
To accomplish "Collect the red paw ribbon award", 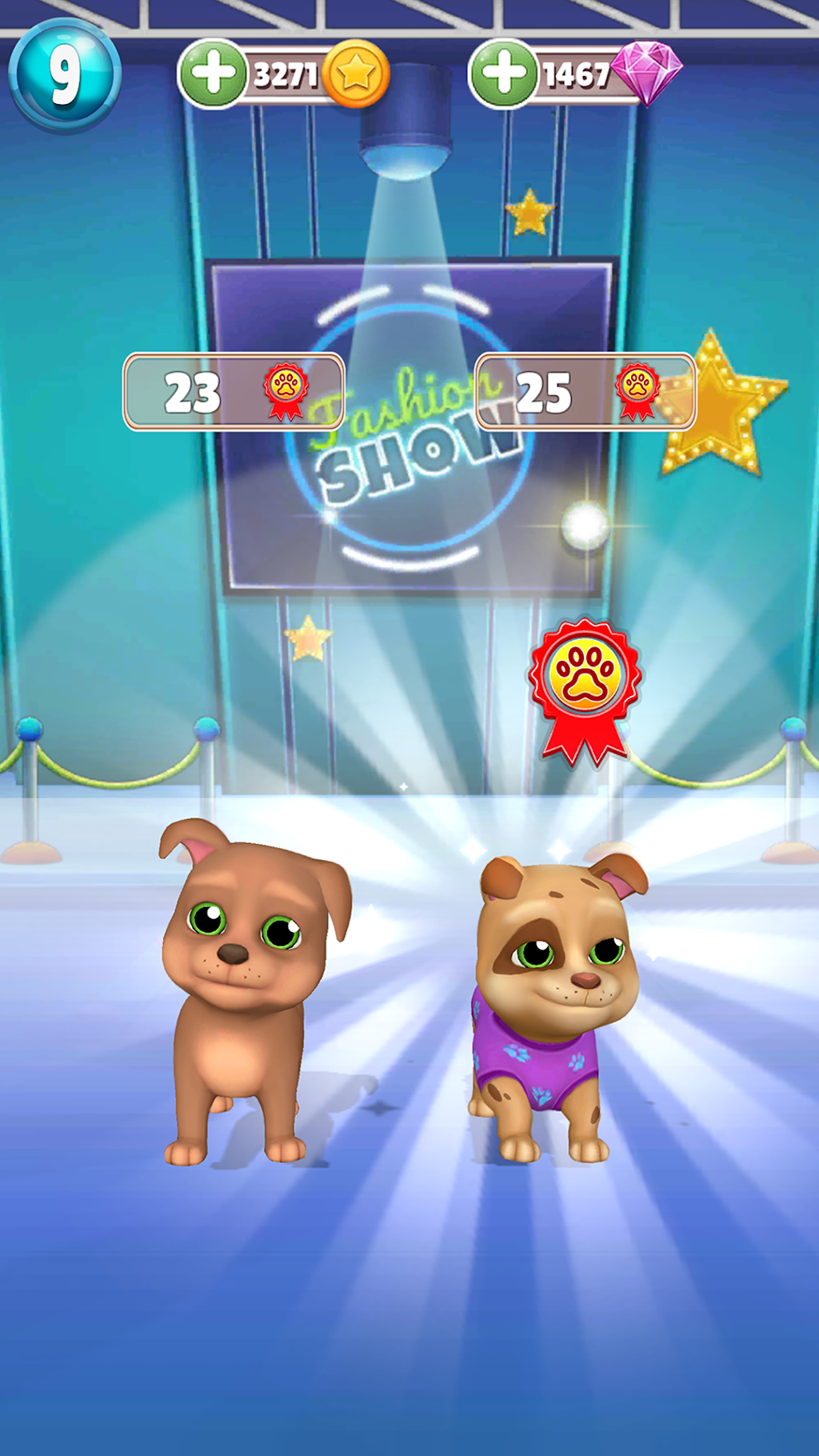I will [x=585, y=688].
